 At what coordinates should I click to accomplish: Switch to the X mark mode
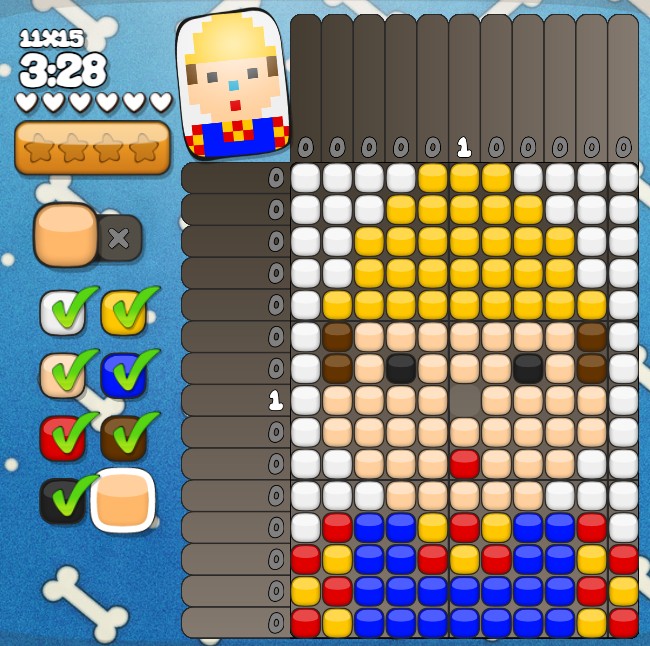(119, 238)
